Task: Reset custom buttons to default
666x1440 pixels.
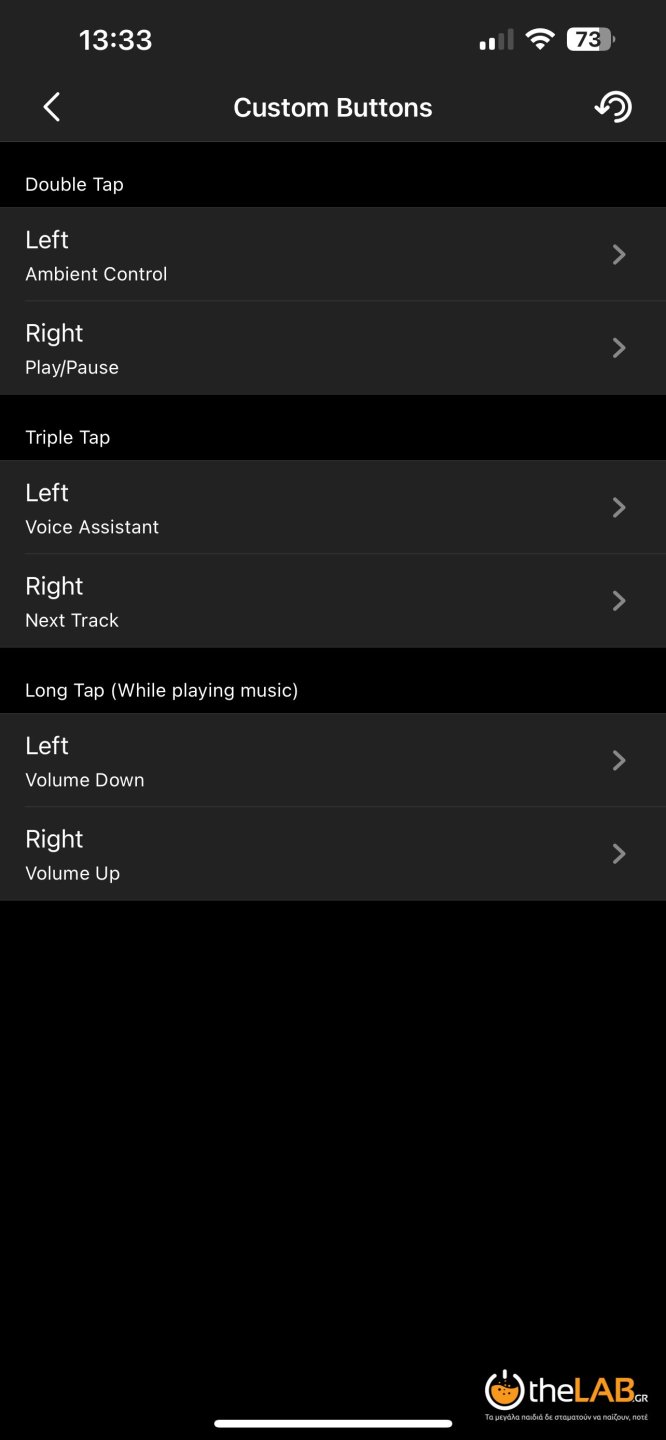Action: [613, 107]
